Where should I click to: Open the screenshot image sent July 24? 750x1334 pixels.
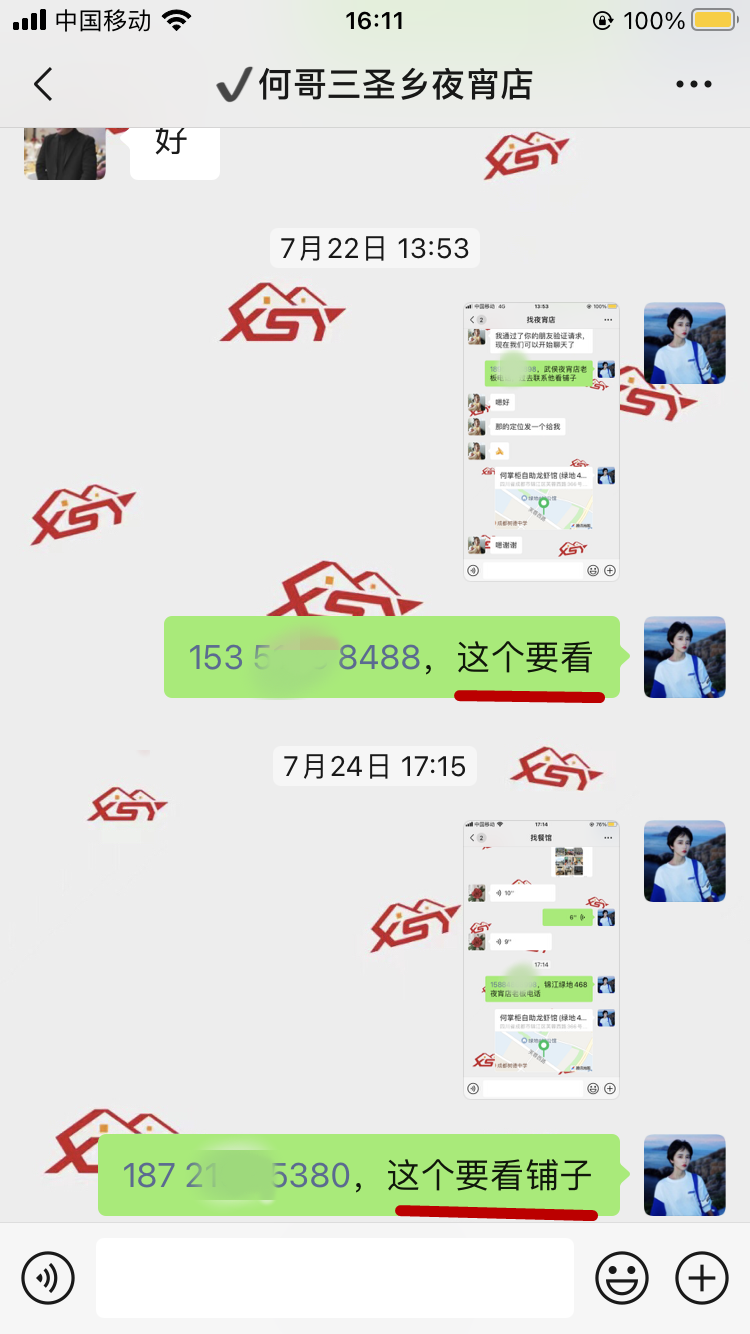coord(541,959)
